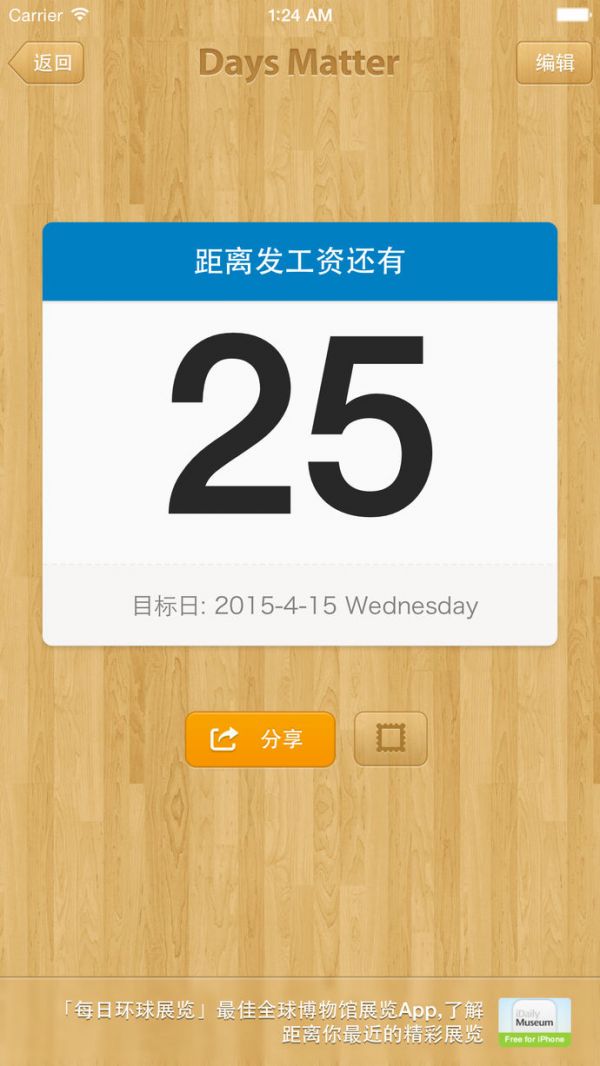Open the iDaily Museum ad banner

coord(300,1022)
